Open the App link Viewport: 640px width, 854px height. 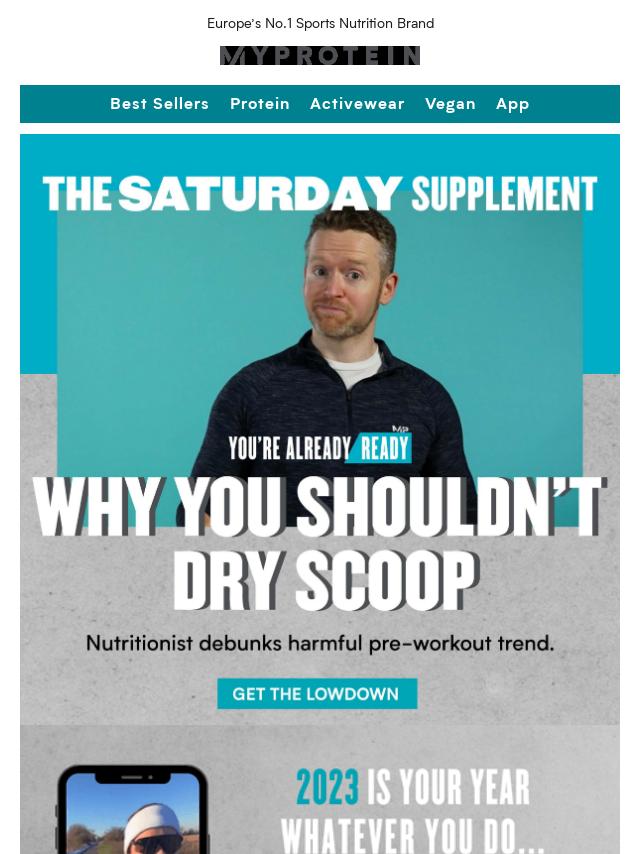(513, 104)
